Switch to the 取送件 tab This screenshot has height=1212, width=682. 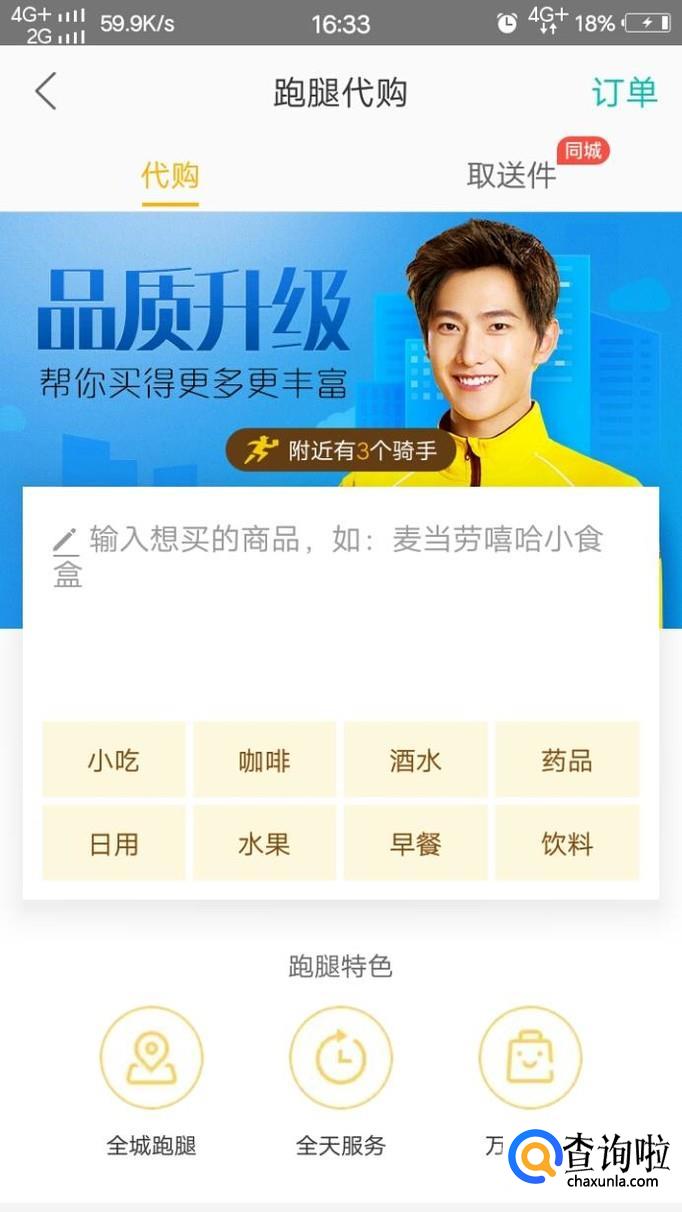pyautogui.click(x=511, y=176)
